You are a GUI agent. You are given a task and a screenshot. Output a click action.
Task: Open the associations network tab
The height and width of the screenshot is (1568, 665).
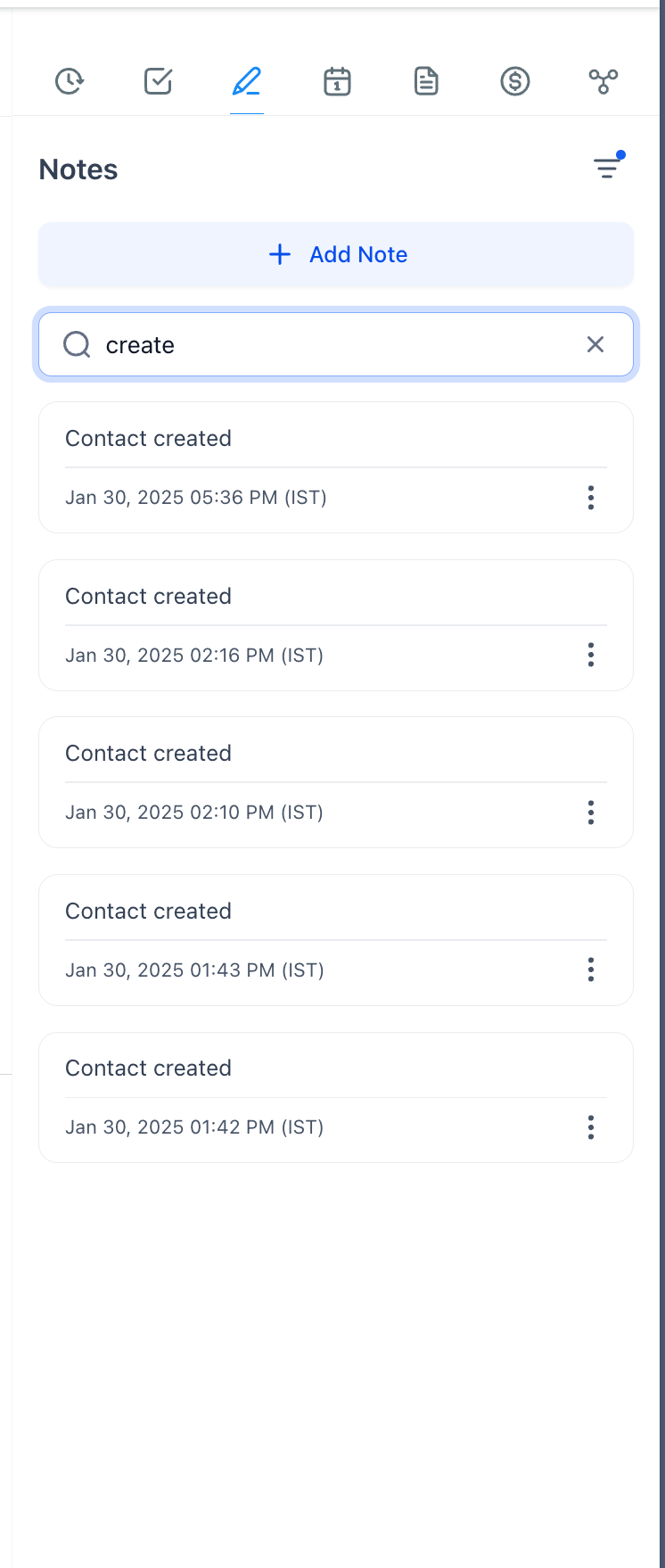pos(603,81)
